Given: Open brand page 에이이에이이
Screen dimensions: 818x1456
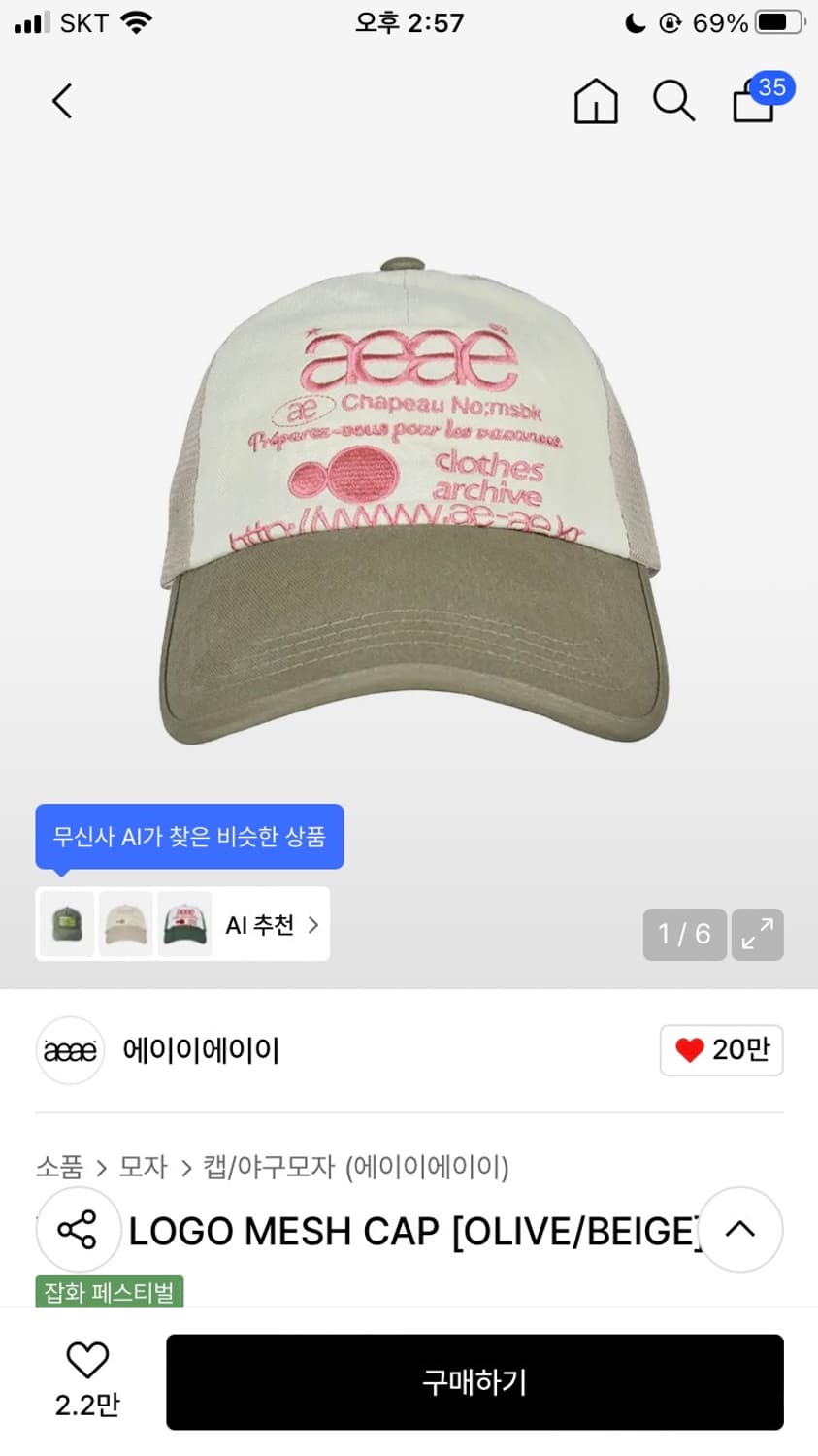Looking at the screenshot, I should [201, 1050].
